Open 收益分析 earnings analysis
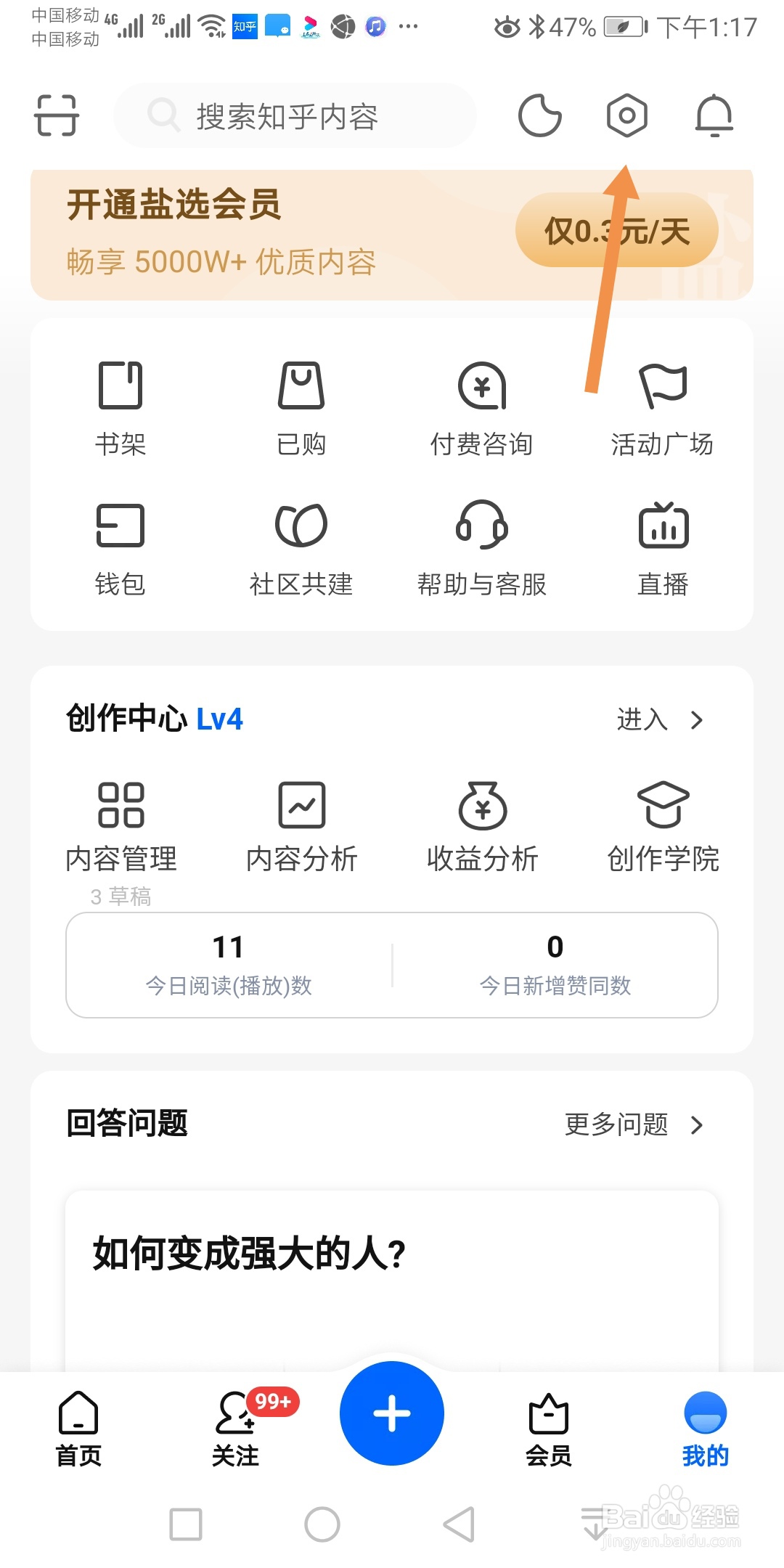 (483, 828)
